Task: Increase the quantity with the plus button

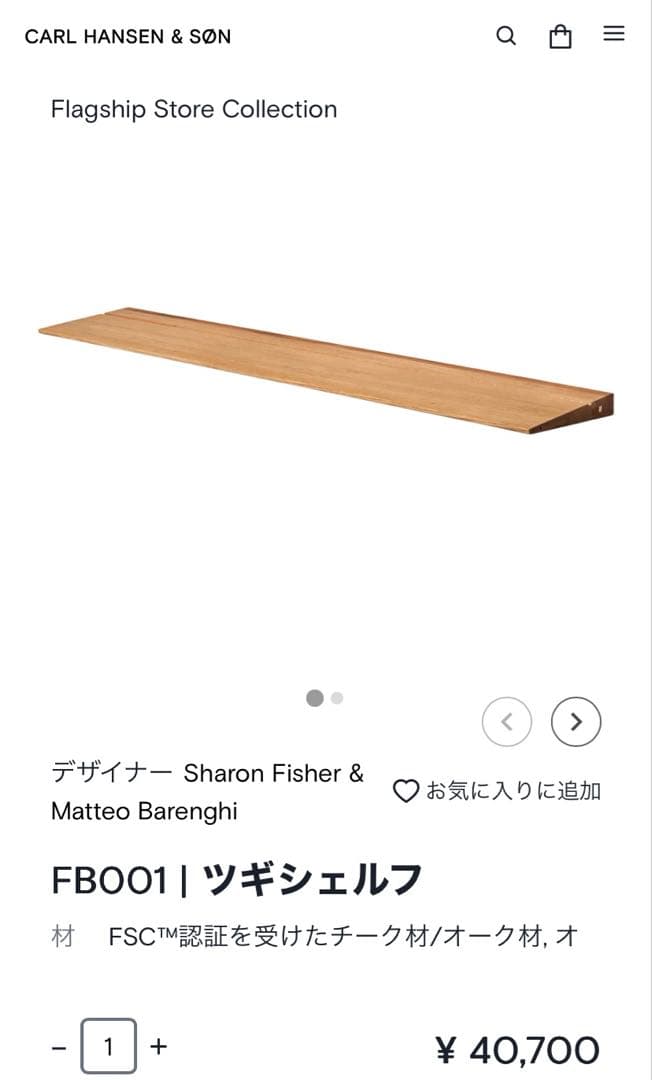Action: [158, 1047]
